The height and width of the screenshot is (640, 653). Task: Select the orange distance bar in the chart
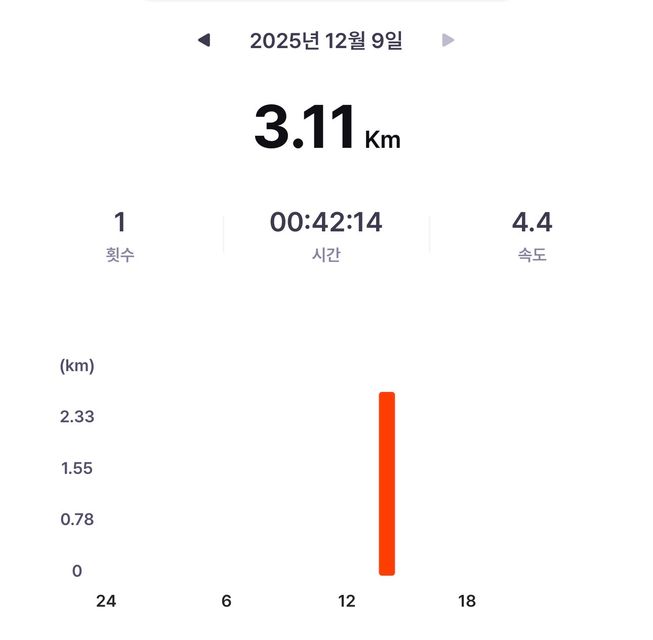click(x=387, y=484)
